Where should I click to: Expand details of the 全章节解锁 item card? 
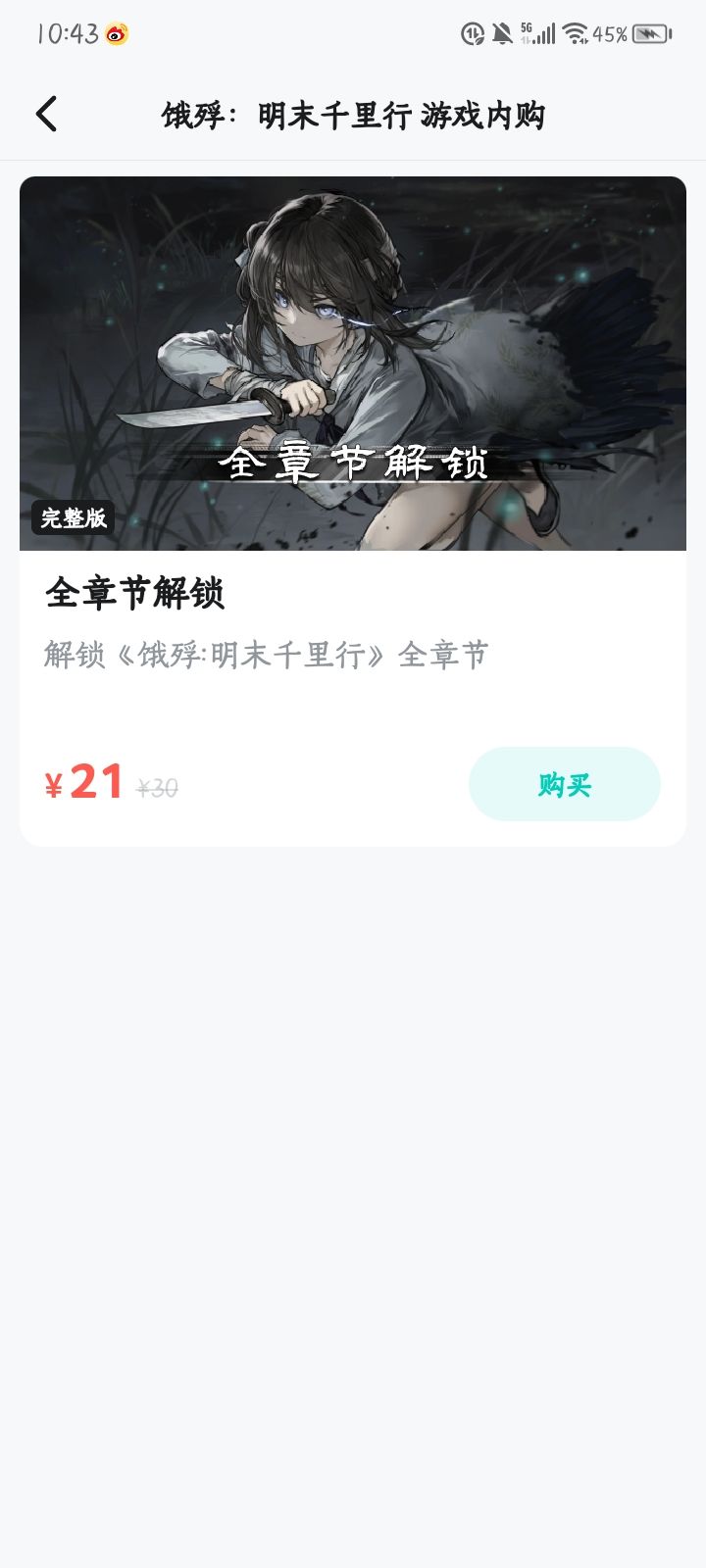(353, 594)
